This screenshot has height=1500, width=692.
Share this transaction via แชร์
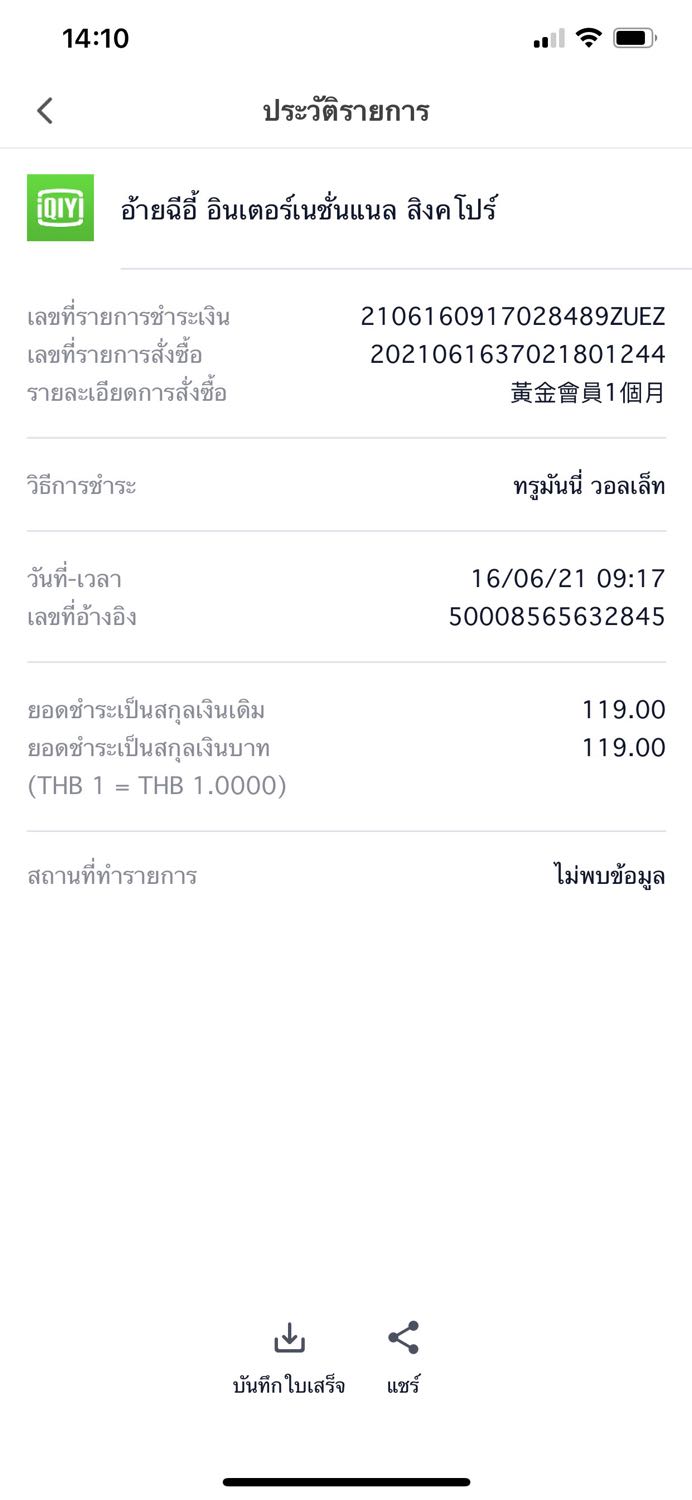pos(403,1355)
